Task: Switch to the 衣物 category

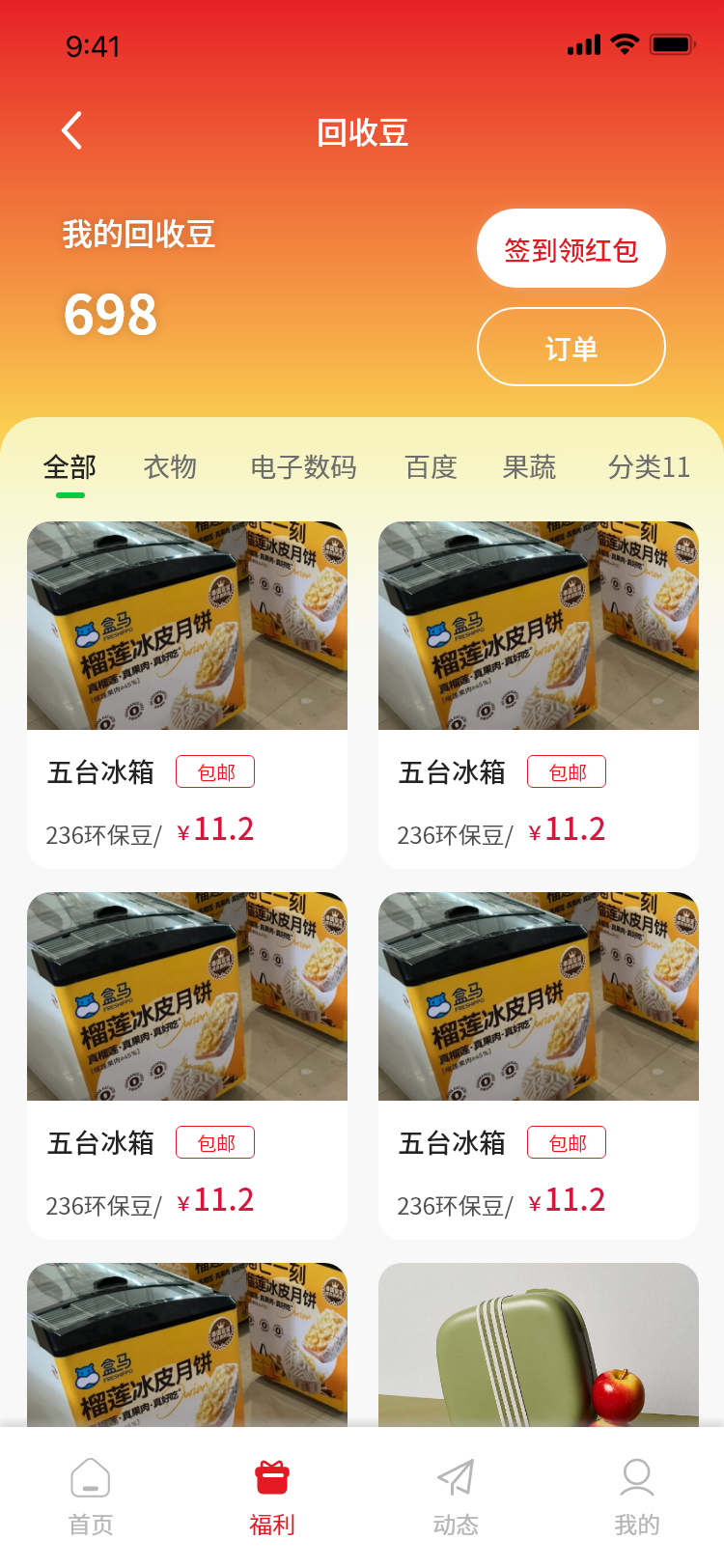Action: click(170, 468)
